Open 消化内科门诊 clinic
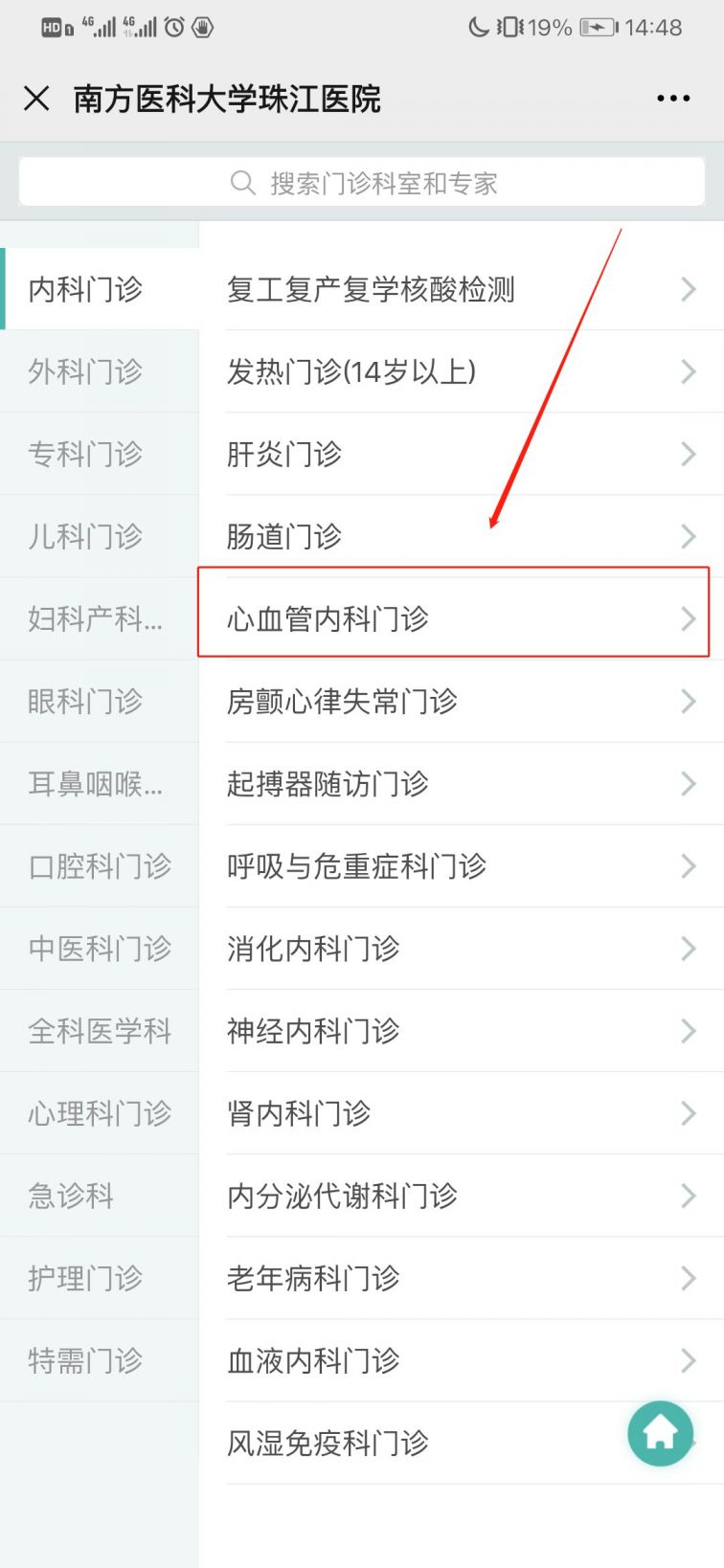The width and height of the screenshot is (724, 1568). 460,948
